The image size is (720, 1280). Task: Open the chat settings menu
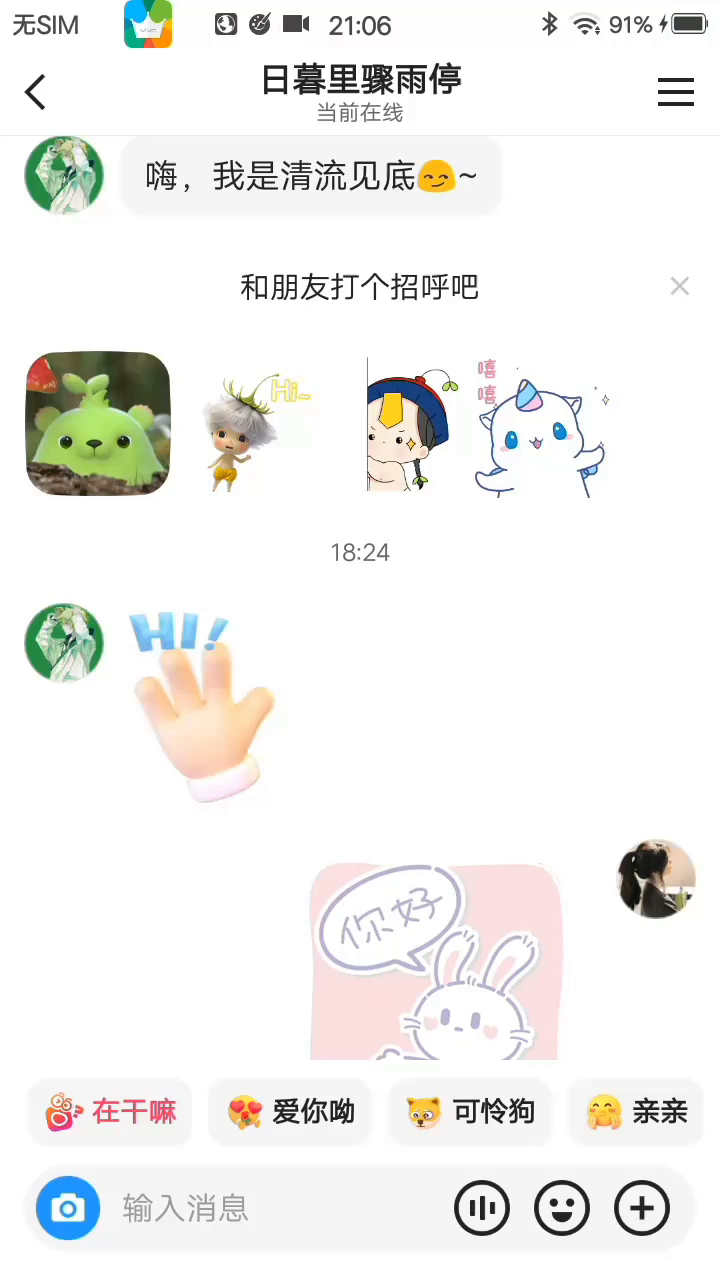[x=675, y=93]
